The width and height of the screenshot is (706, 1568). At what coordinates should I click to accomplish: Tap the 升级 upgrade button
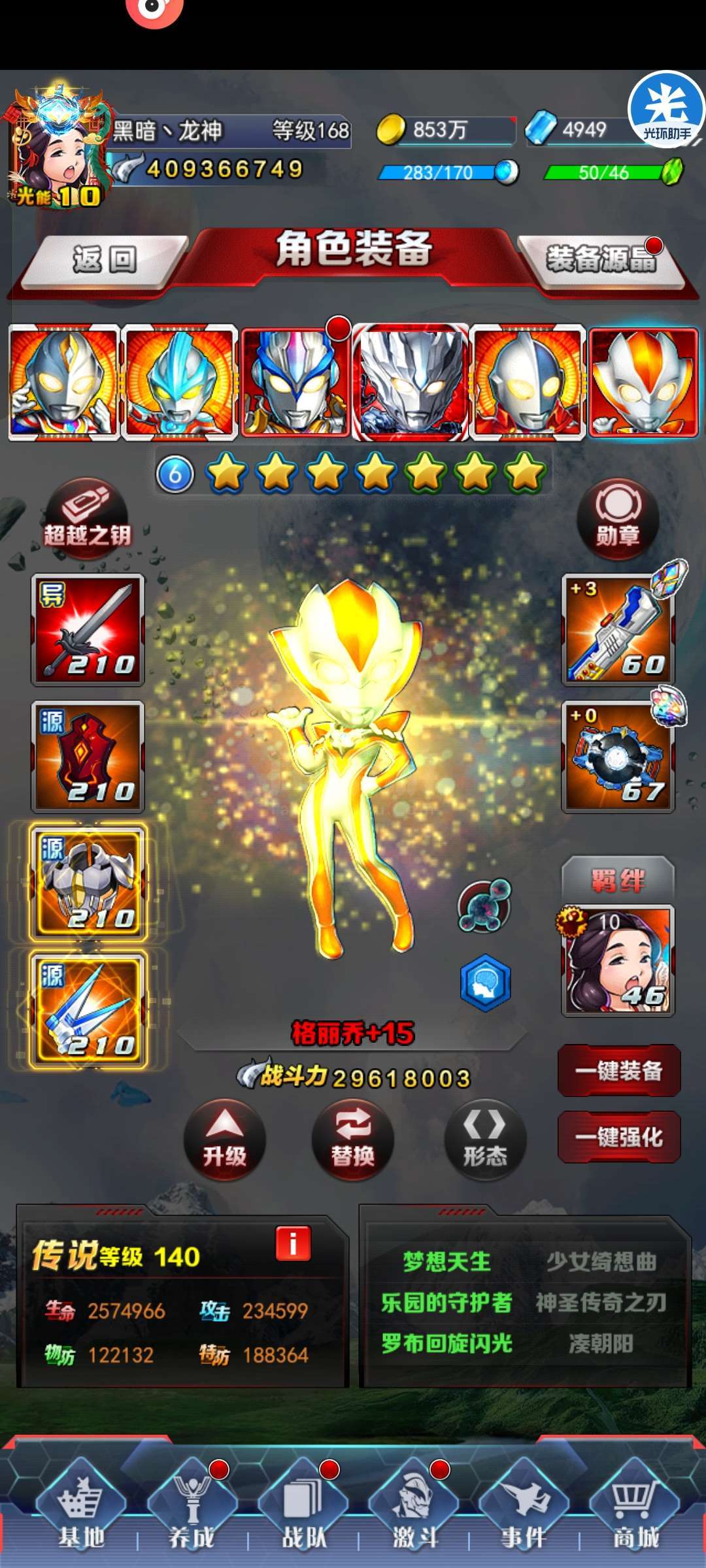[x=225, y=1139]
